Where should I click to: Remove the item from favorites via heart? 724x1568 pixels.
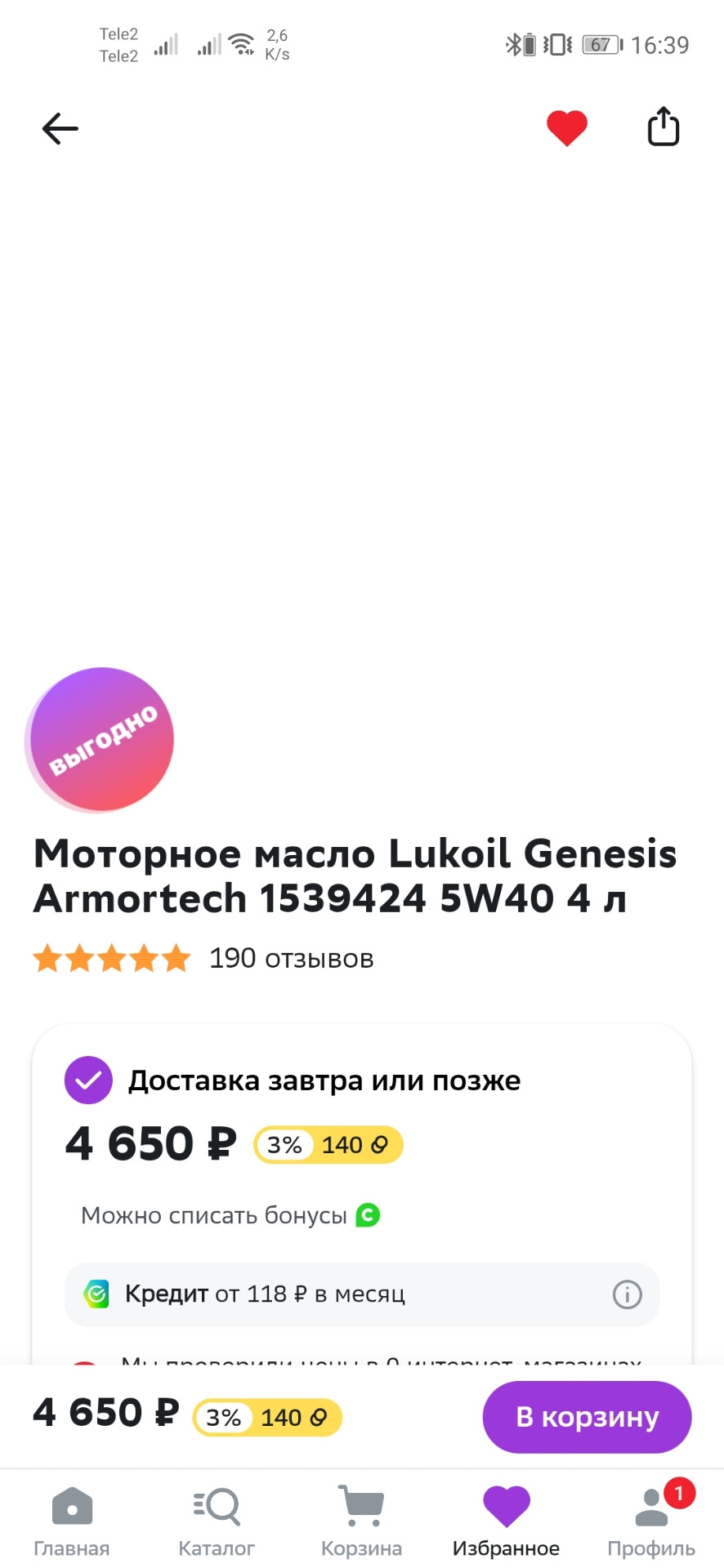pyautogui.click(x=566, y=128)
